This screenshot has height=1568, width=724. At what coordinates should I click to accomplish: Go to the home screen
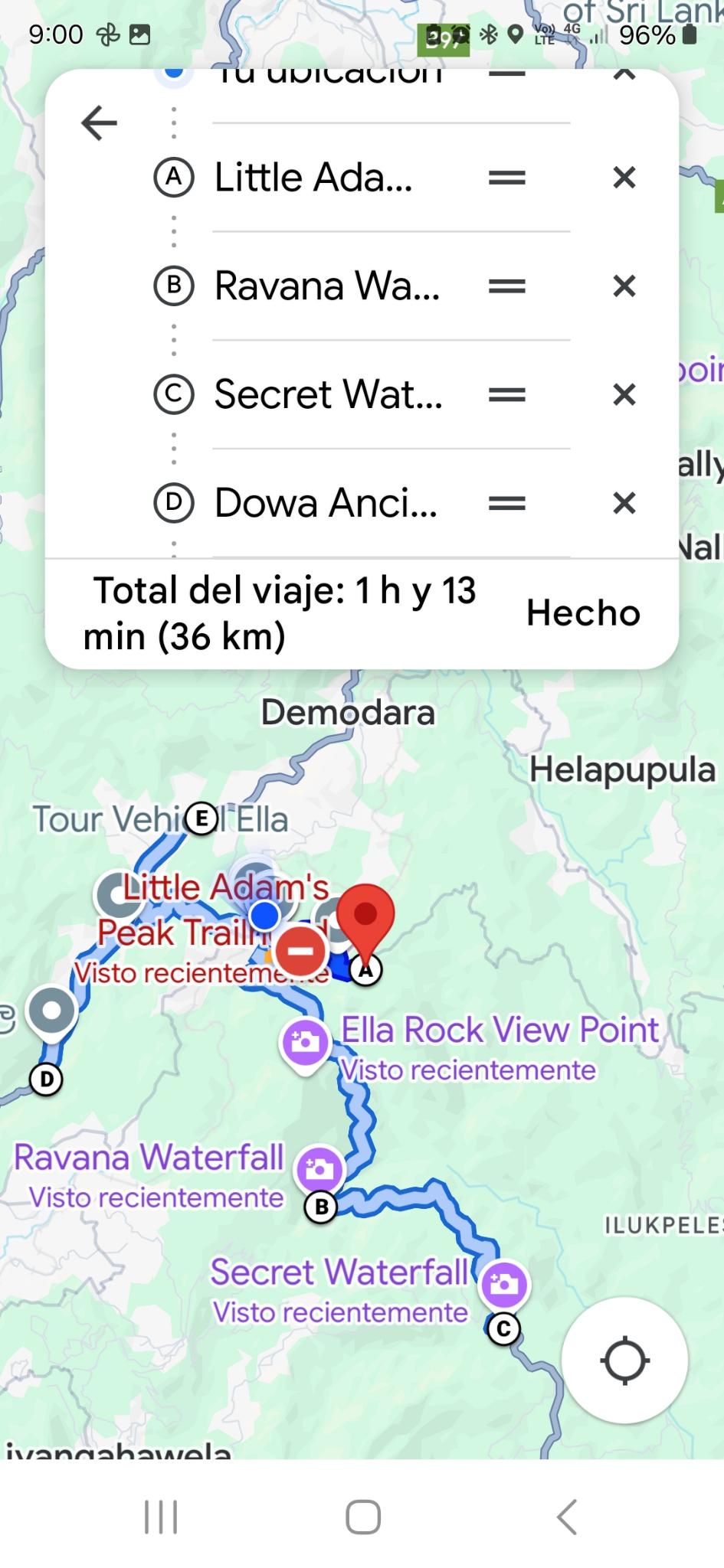[x=362, y=1517]
